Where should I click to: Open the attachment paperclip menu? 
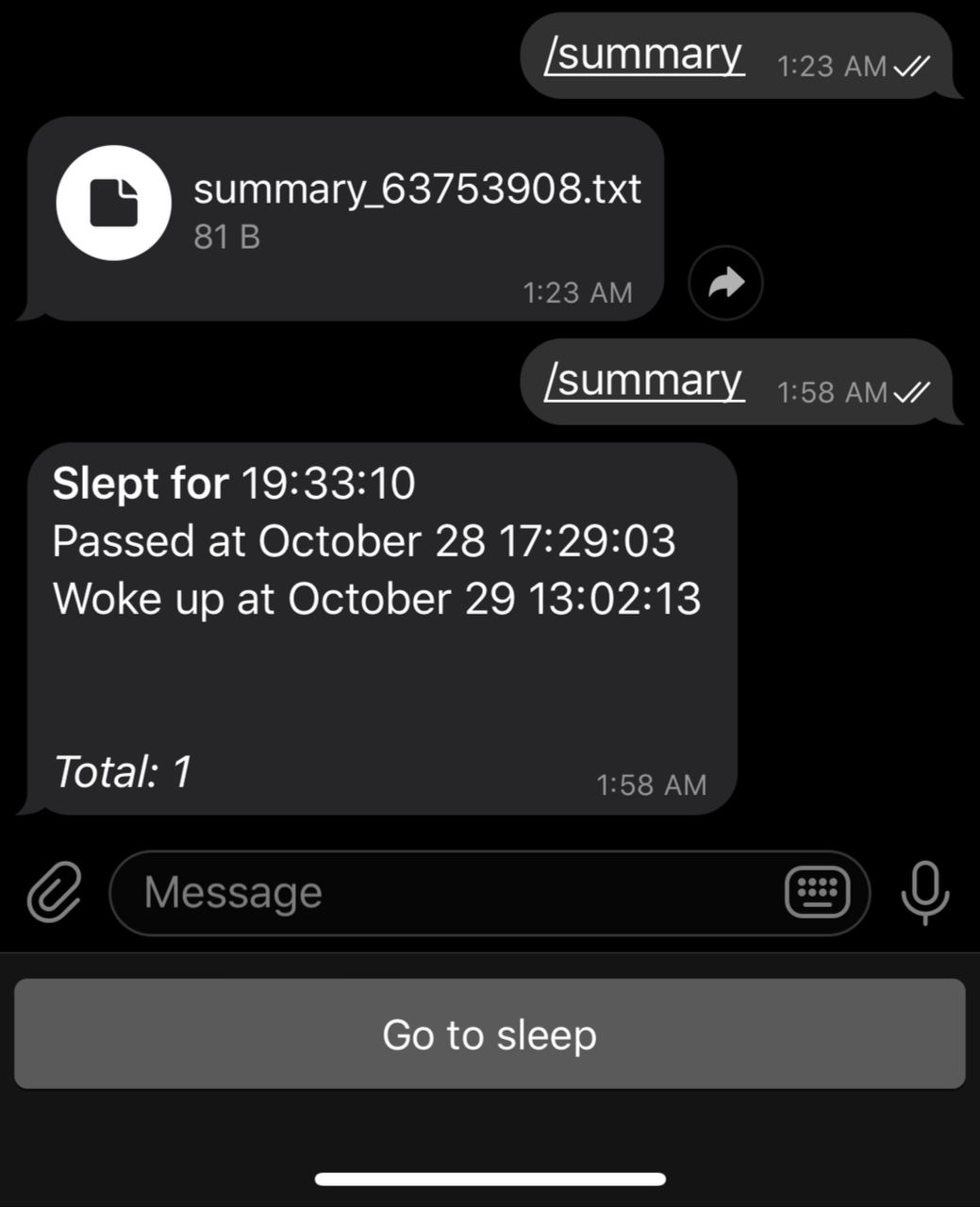pyautogui.click(x=54, y=892)
